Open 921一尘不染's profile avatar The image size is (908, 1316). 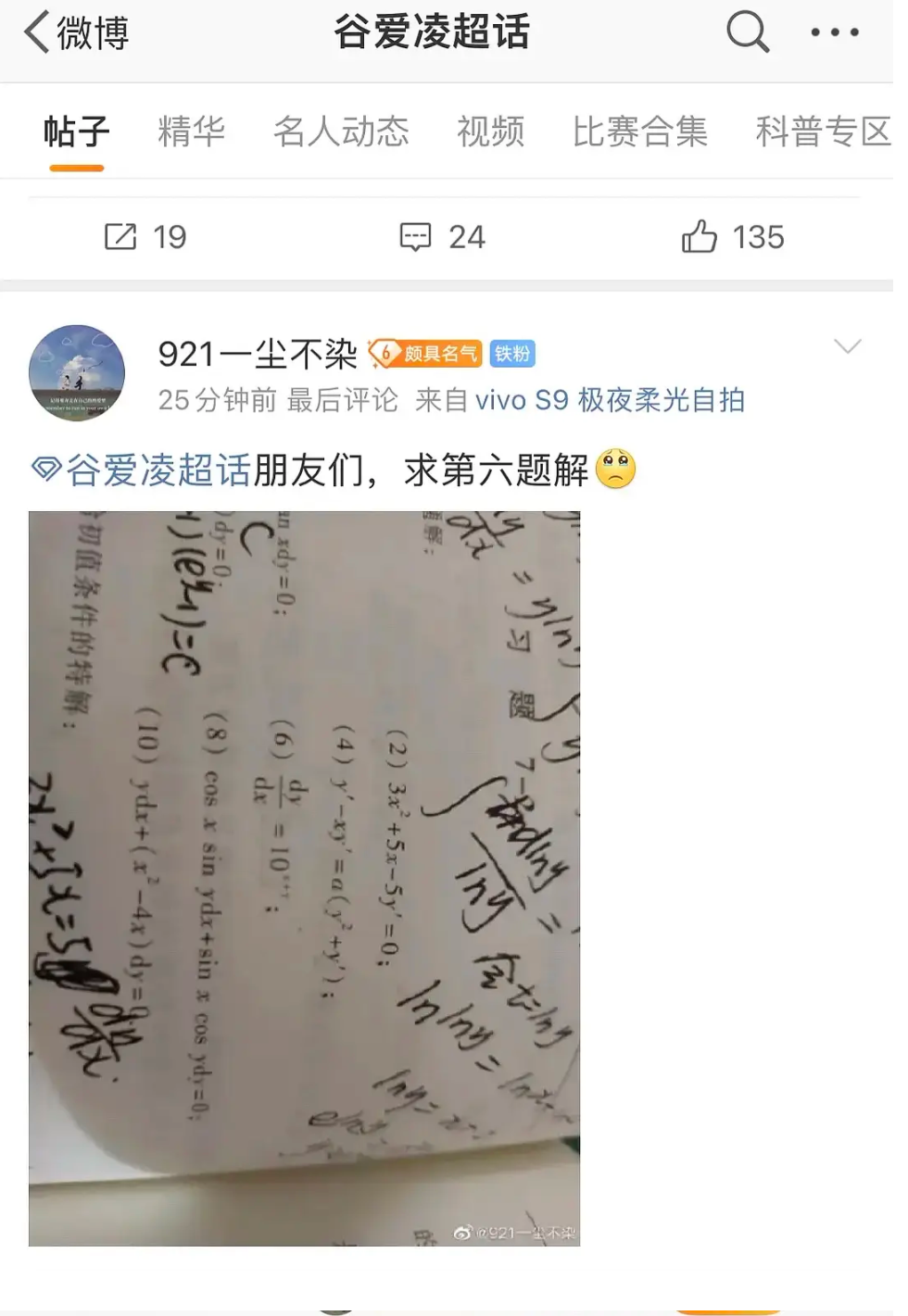[x=77, y=372]
